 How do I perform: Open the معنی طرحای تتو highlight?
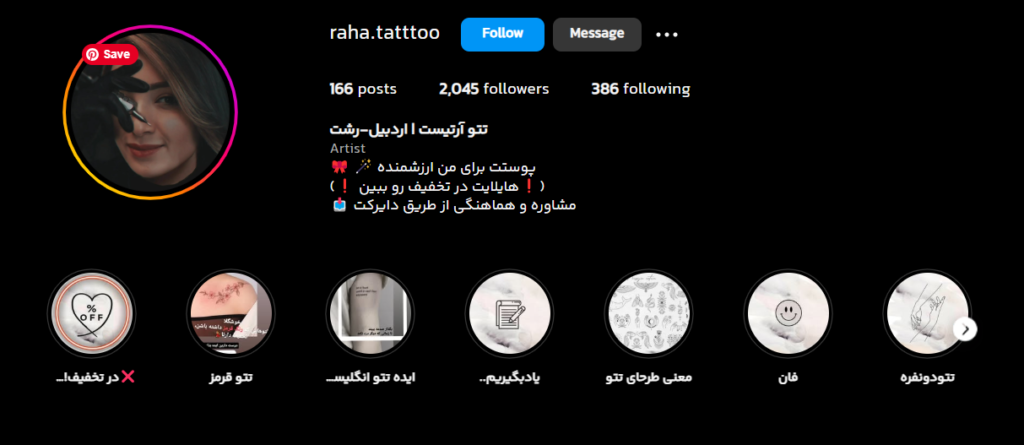click(x=648, y=314)
